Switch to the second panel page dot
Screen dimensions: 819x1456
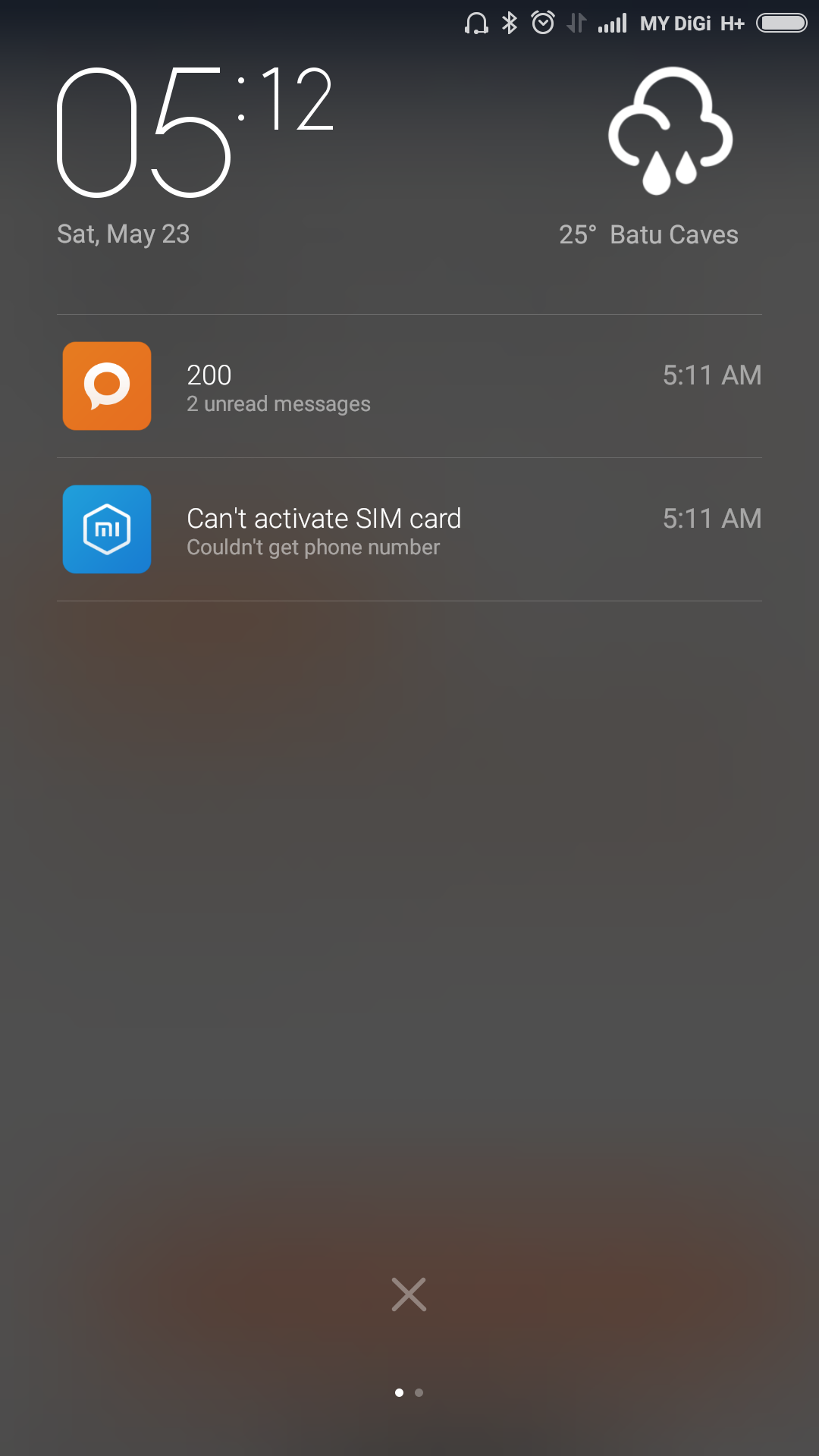(419, 1392)
